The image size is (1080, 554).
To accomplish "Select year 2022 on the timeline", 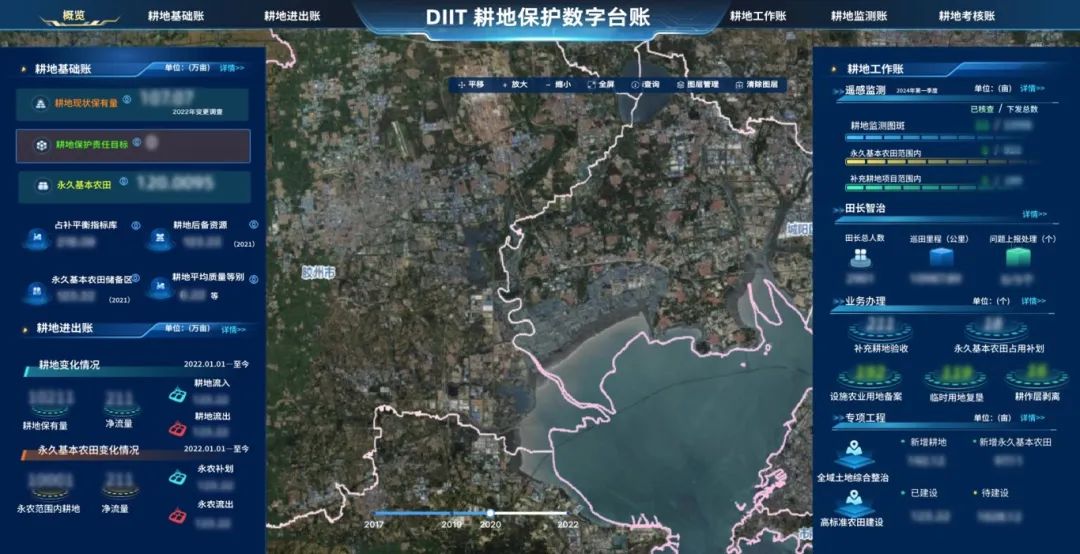I will pos(568,522).
